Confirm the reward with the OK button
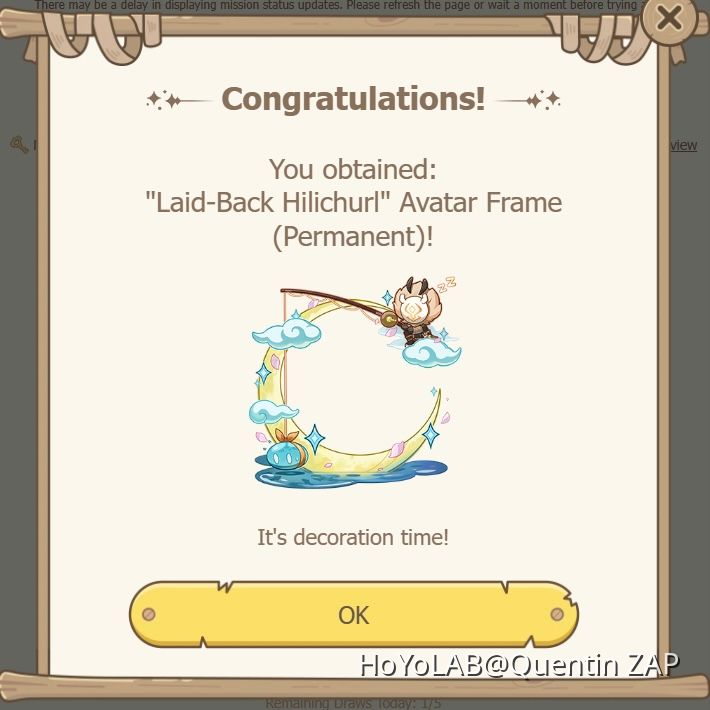This screenshot has height=710, width=710. [x=353, y=614]
